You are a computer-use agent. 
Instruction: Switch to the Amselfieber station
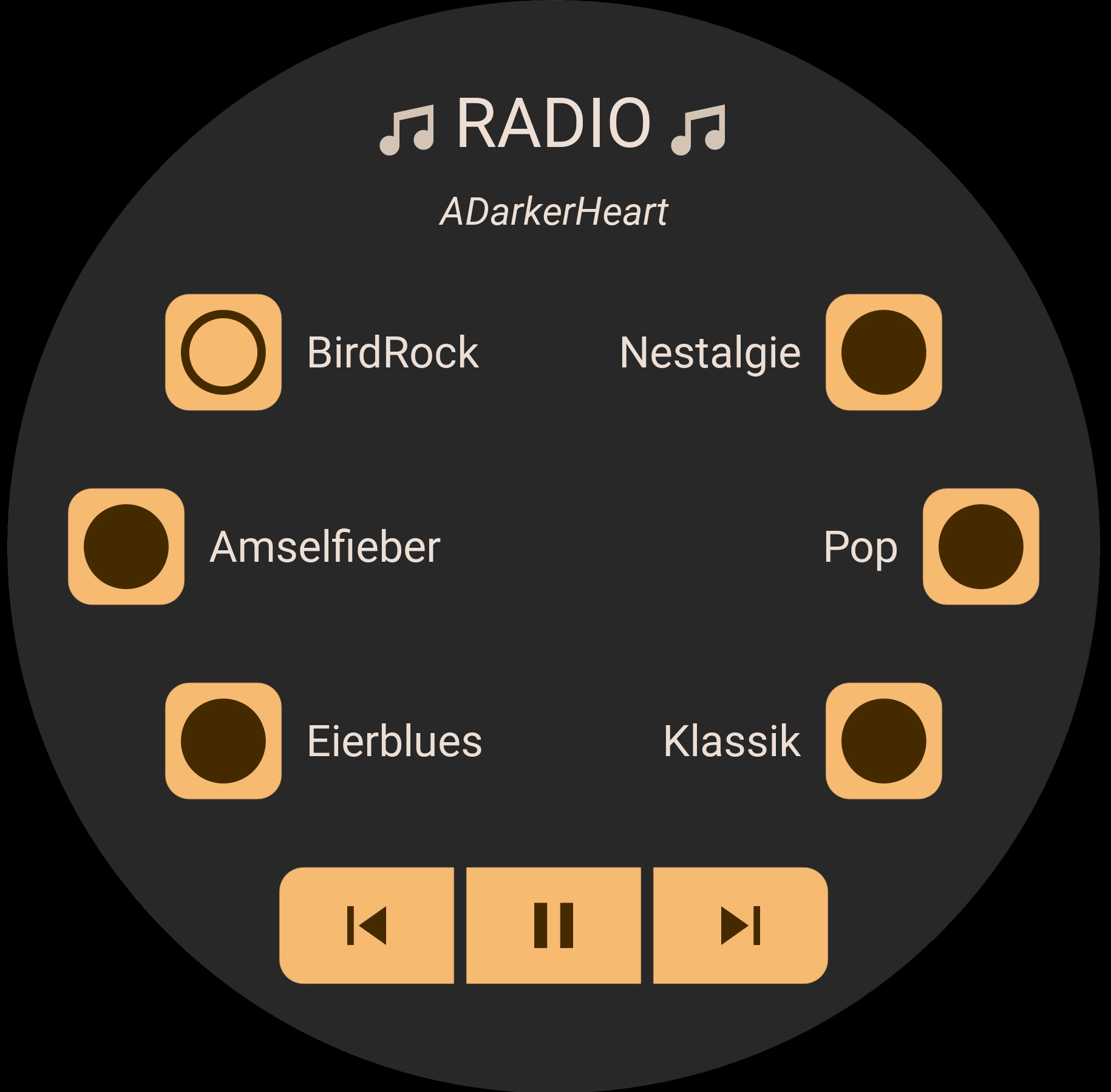coord(126,547)
